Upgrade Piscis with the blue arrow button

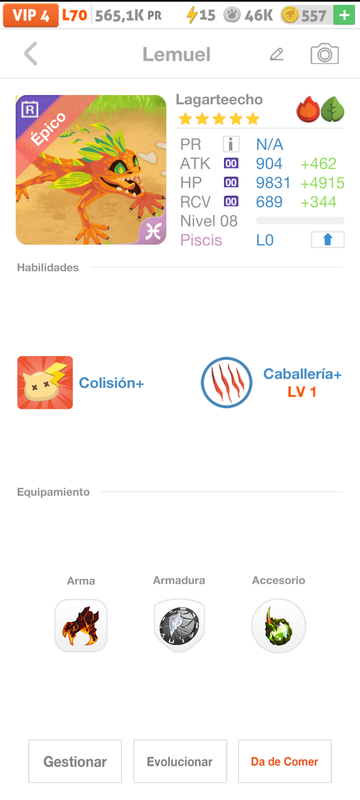pos(327,240)
